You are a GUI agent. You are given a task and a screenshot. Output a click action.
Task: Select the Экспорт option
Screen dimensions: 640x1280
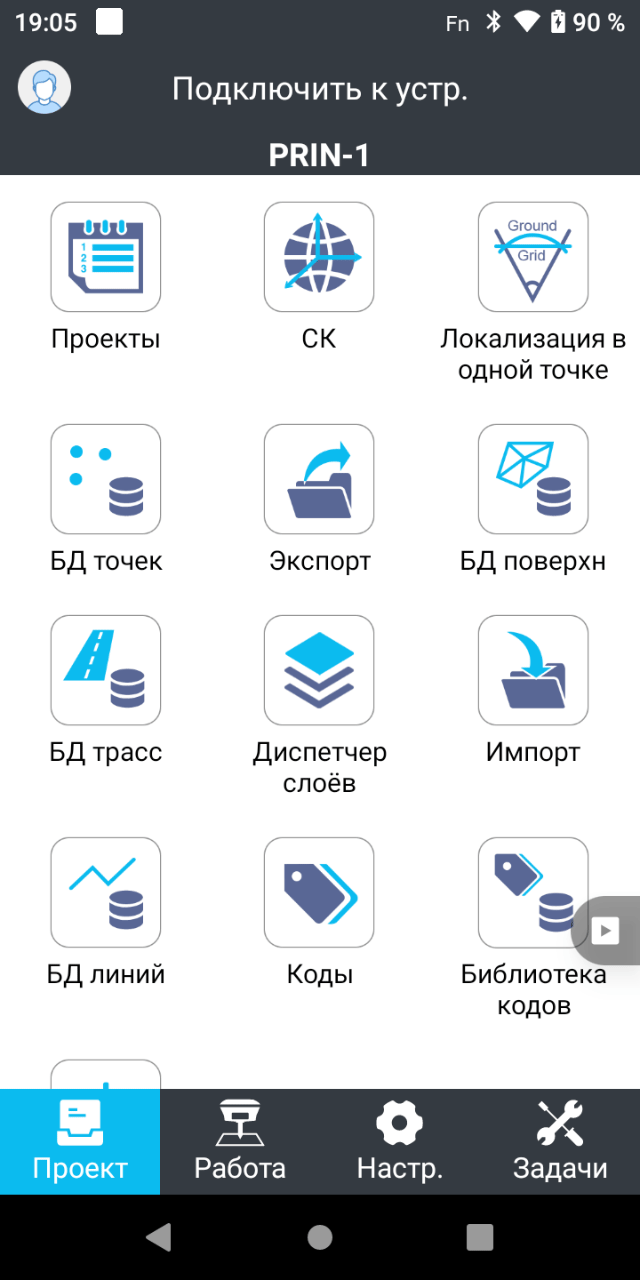click(319, 479)
